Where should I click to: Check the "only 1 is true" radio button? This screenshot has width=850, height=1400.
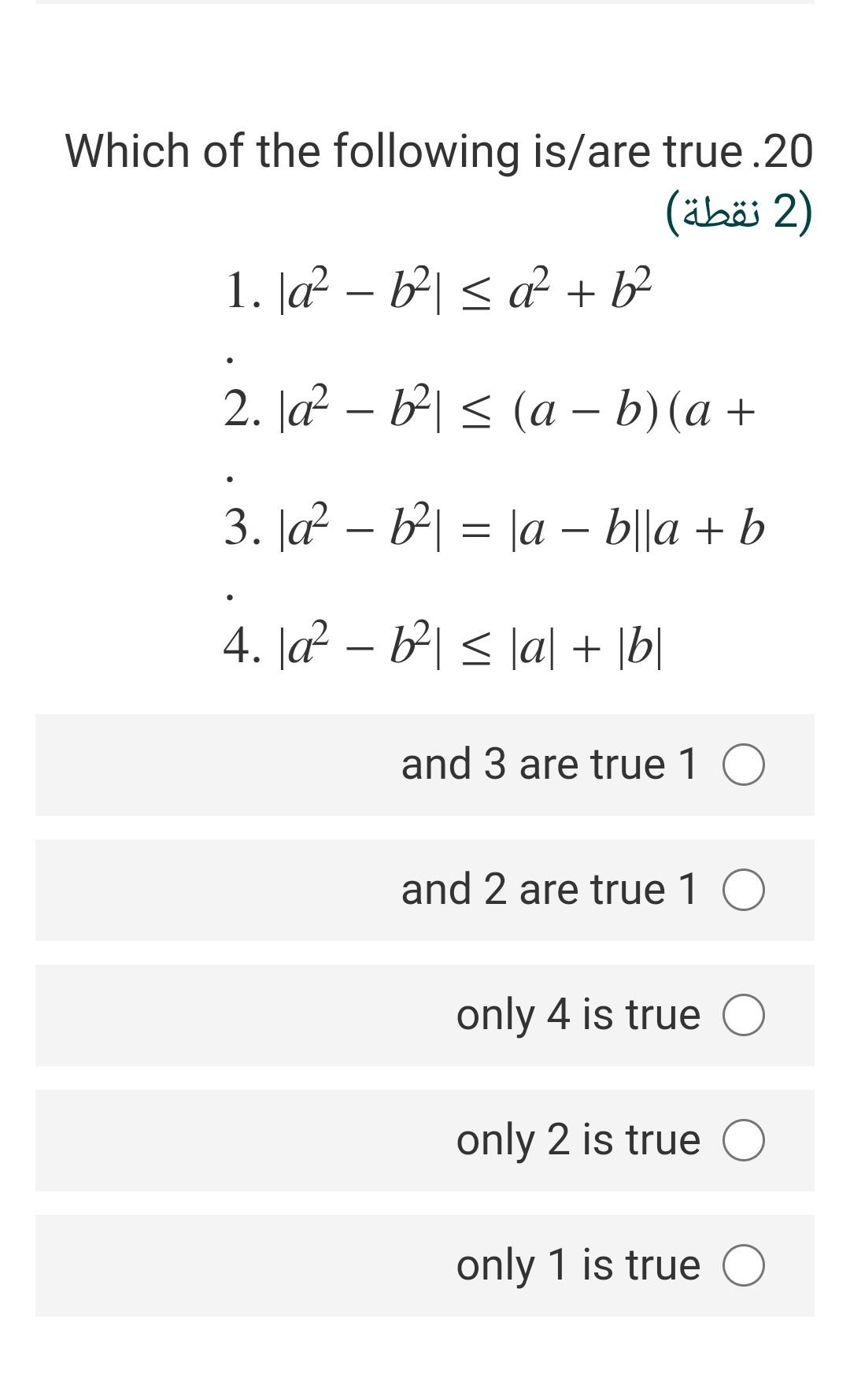pyautogui.click(x=744, y=1265)
